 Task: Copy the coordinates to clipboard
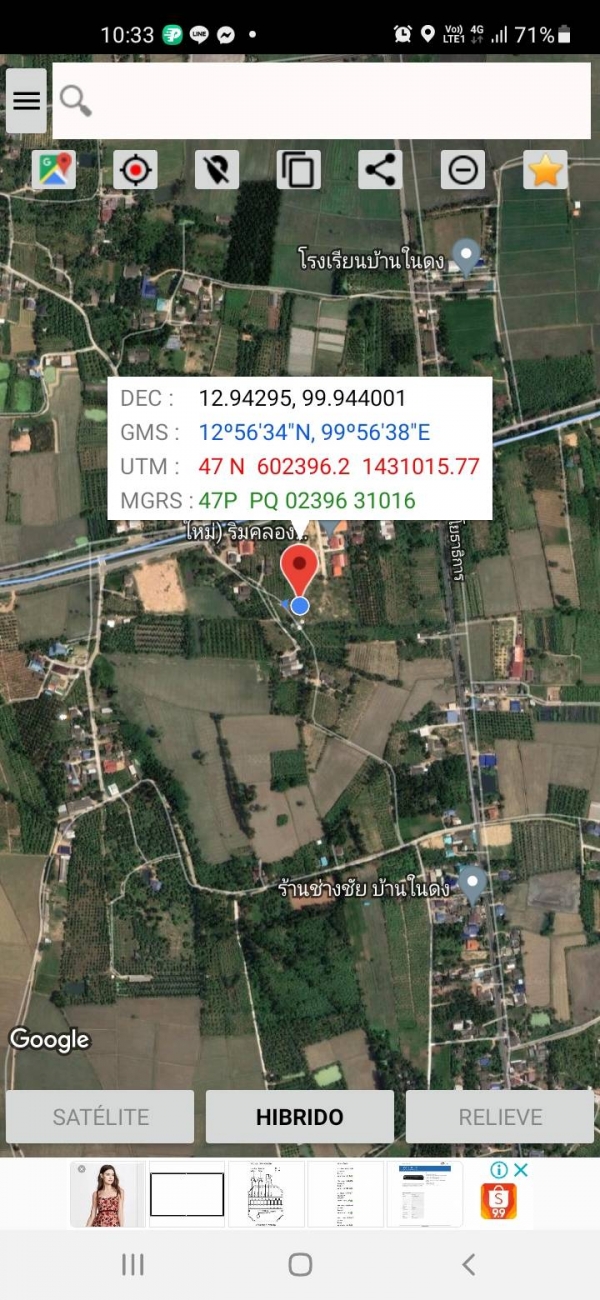click(x=299, y=170)
